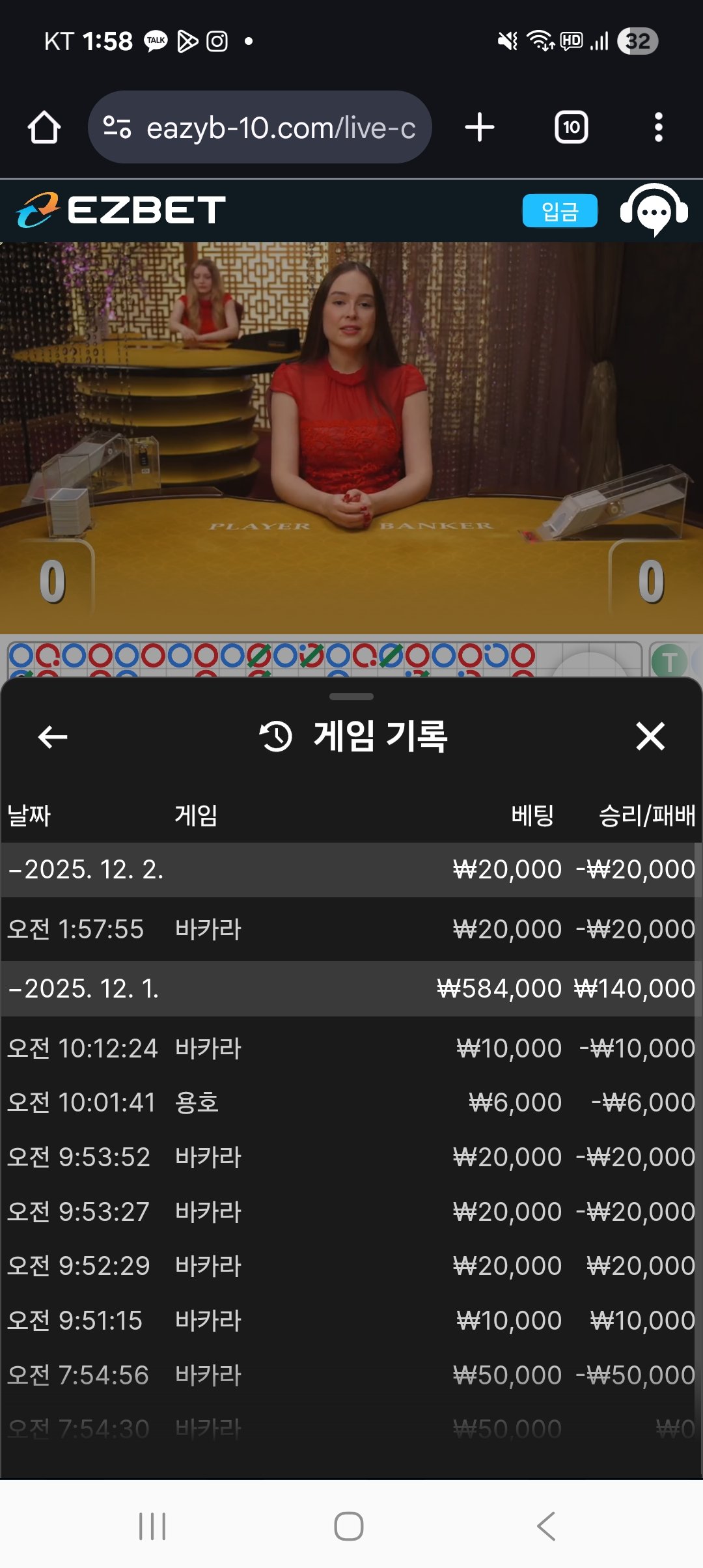
Task: Go back with the 게임 기록 arrow
Action: (53, 736)
